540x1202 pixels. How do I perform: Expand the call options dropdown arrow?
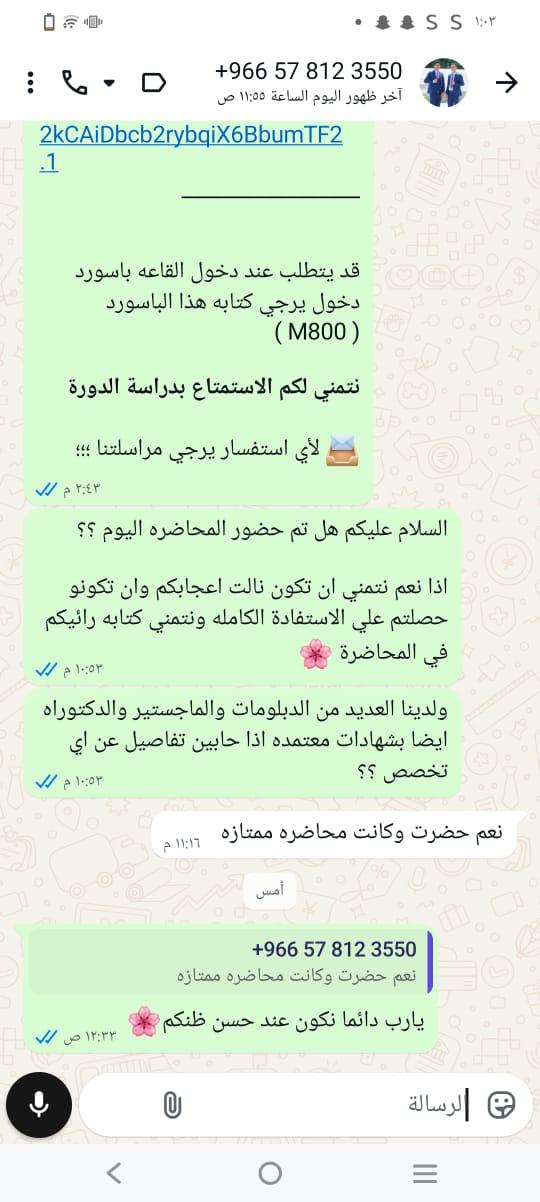pyautogui.click(x=110, y=83)
